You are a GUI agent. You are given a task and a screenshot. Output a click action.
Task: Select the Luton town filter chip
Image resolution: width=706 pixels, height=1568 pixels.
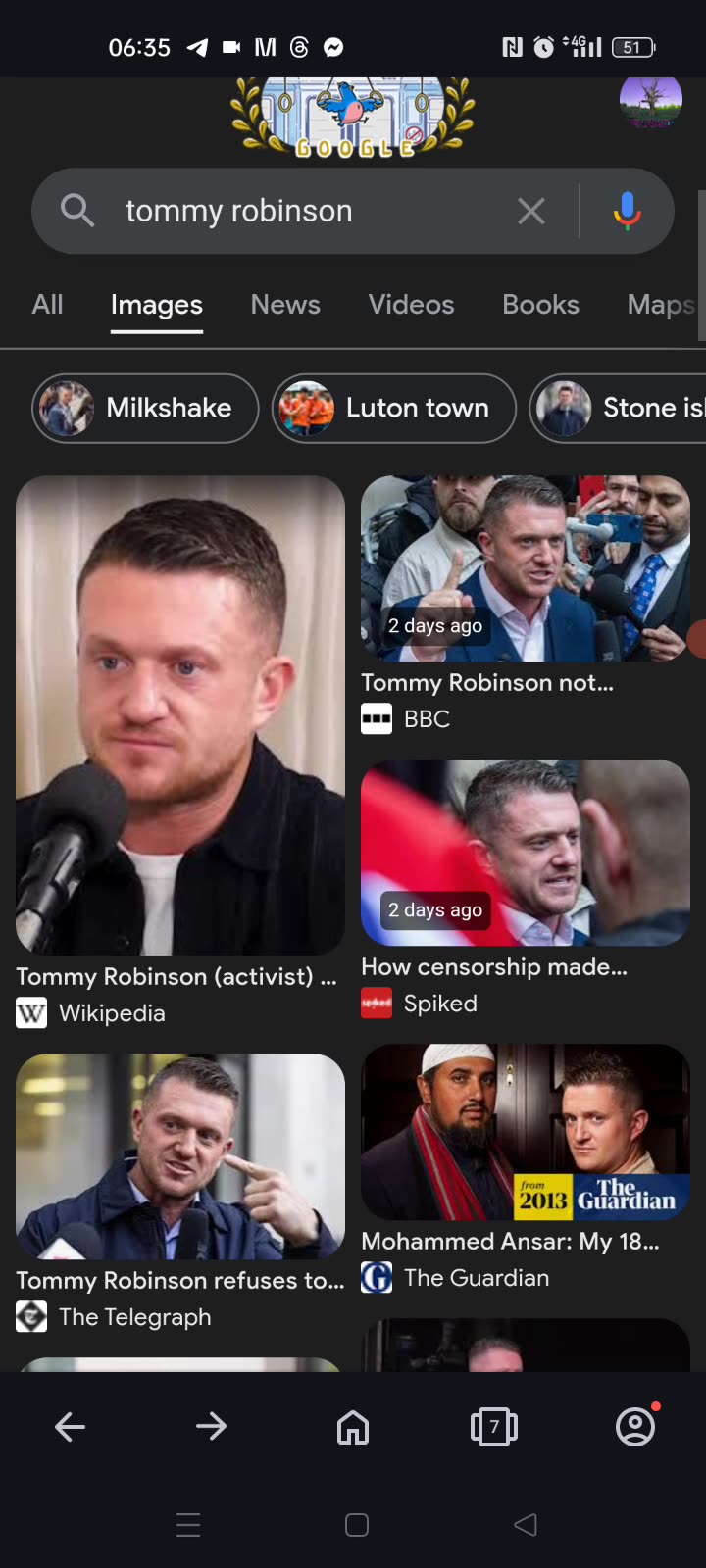[393, 408]
